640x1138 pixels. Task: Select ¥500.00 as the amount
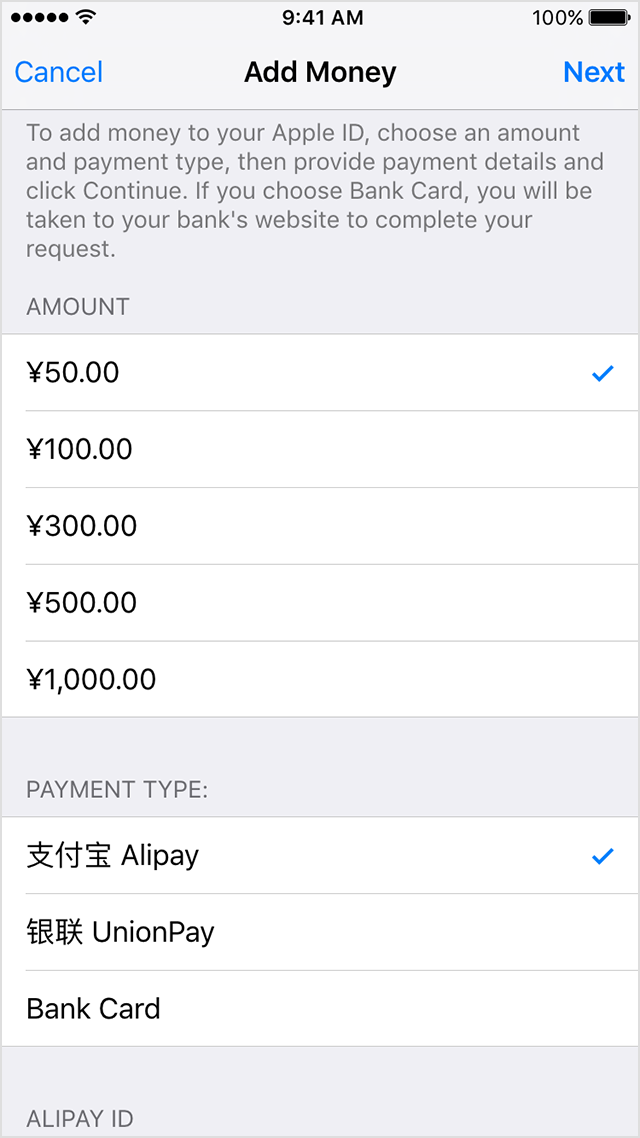pyautogui.click(x=320, y=602)
